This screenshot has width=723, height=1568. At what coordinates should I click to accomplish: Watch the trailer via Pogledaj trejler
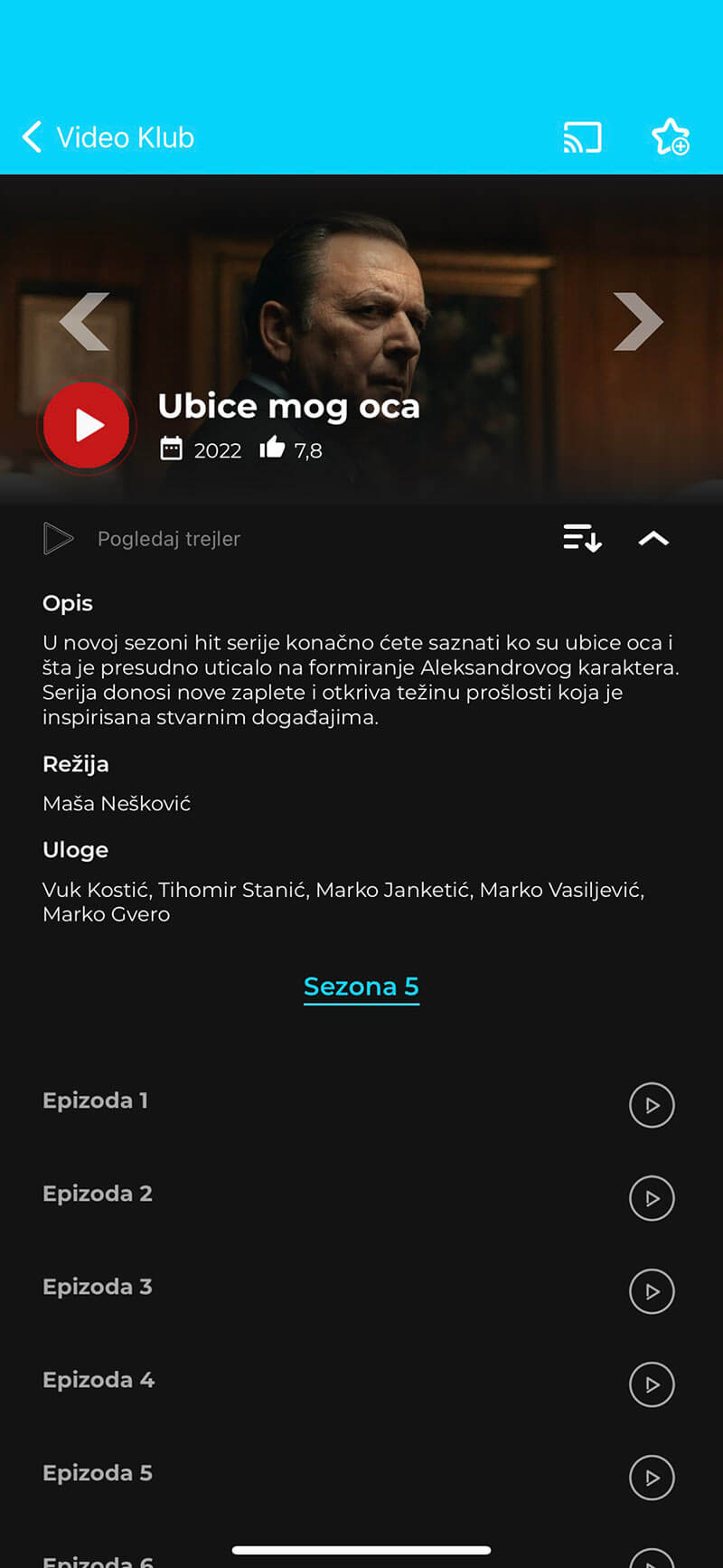point(143,539)
